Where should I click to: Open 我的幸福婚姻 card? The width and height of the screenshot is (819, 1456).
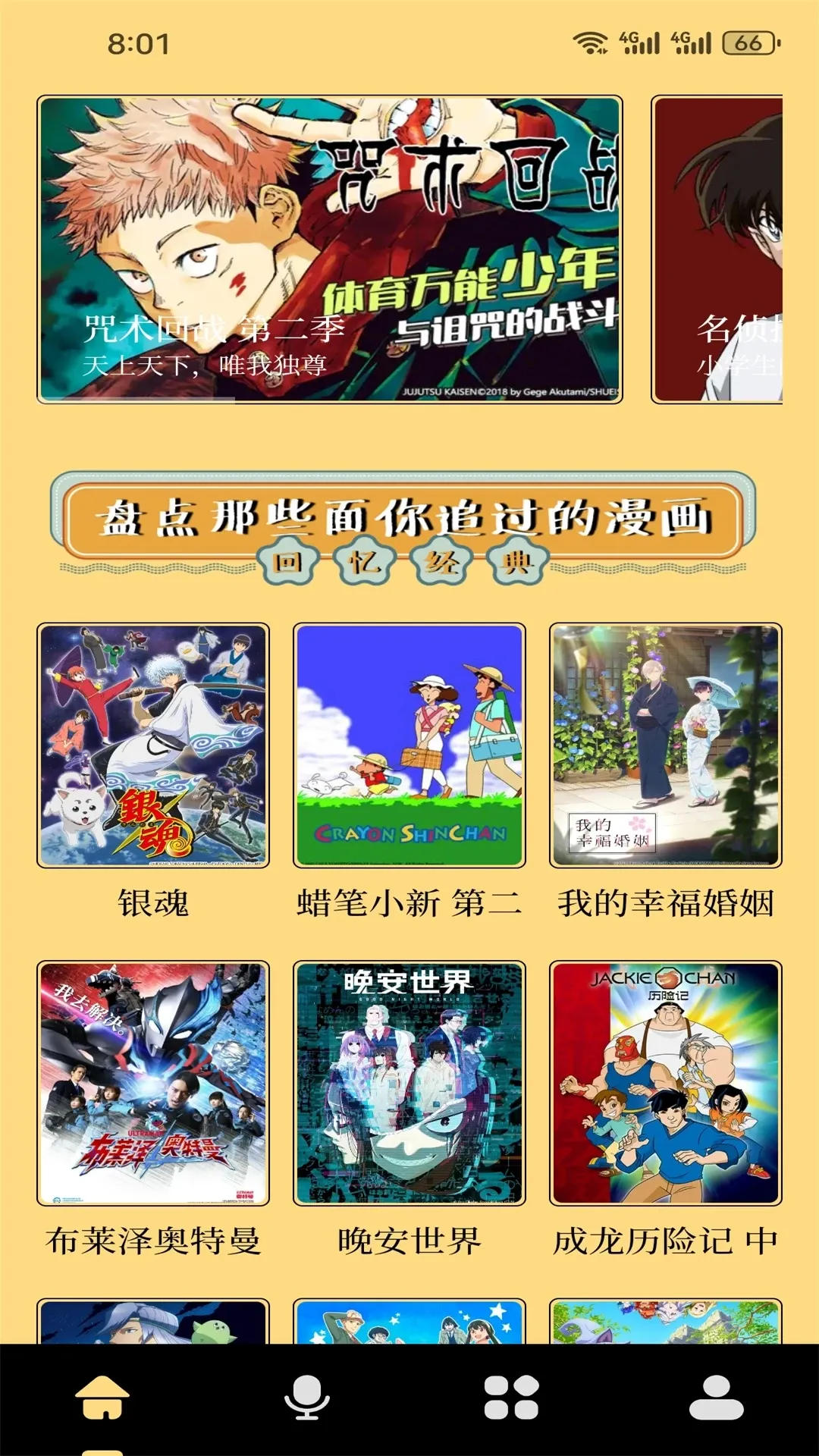[x=665, y=745]
